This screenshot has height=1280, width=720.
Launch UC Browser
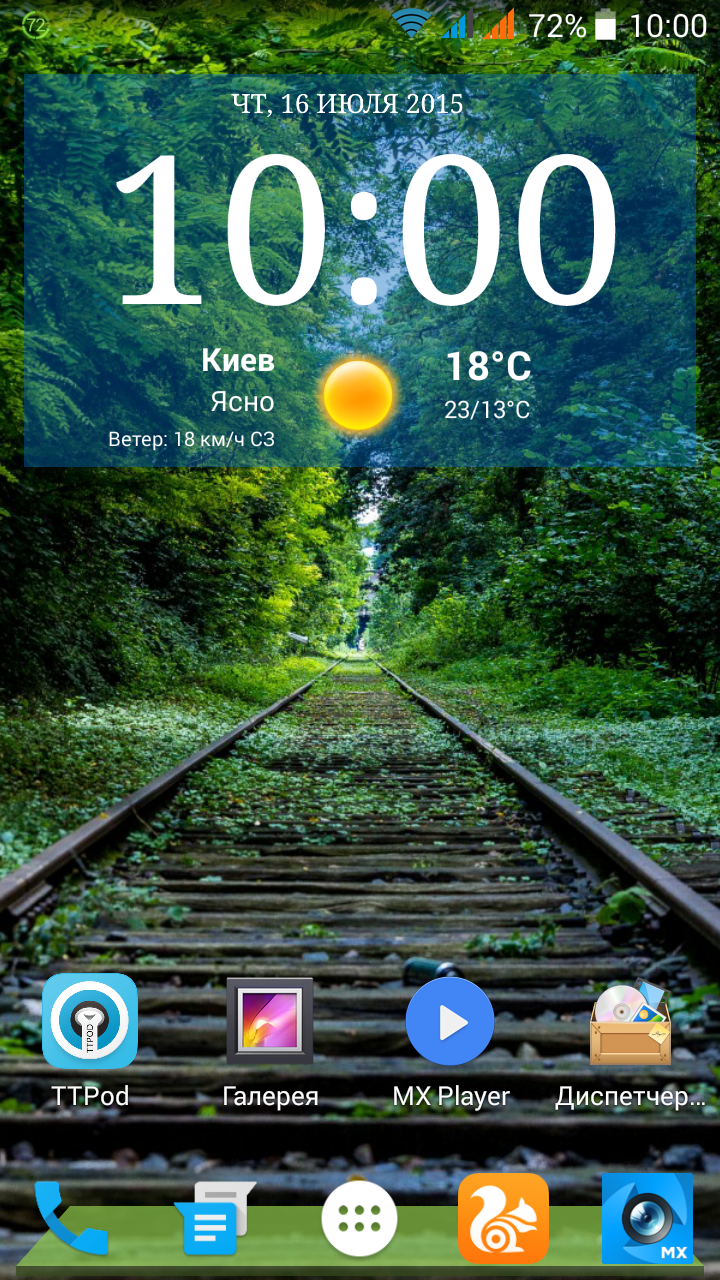pyautogui.click(x=503, y=1218)
